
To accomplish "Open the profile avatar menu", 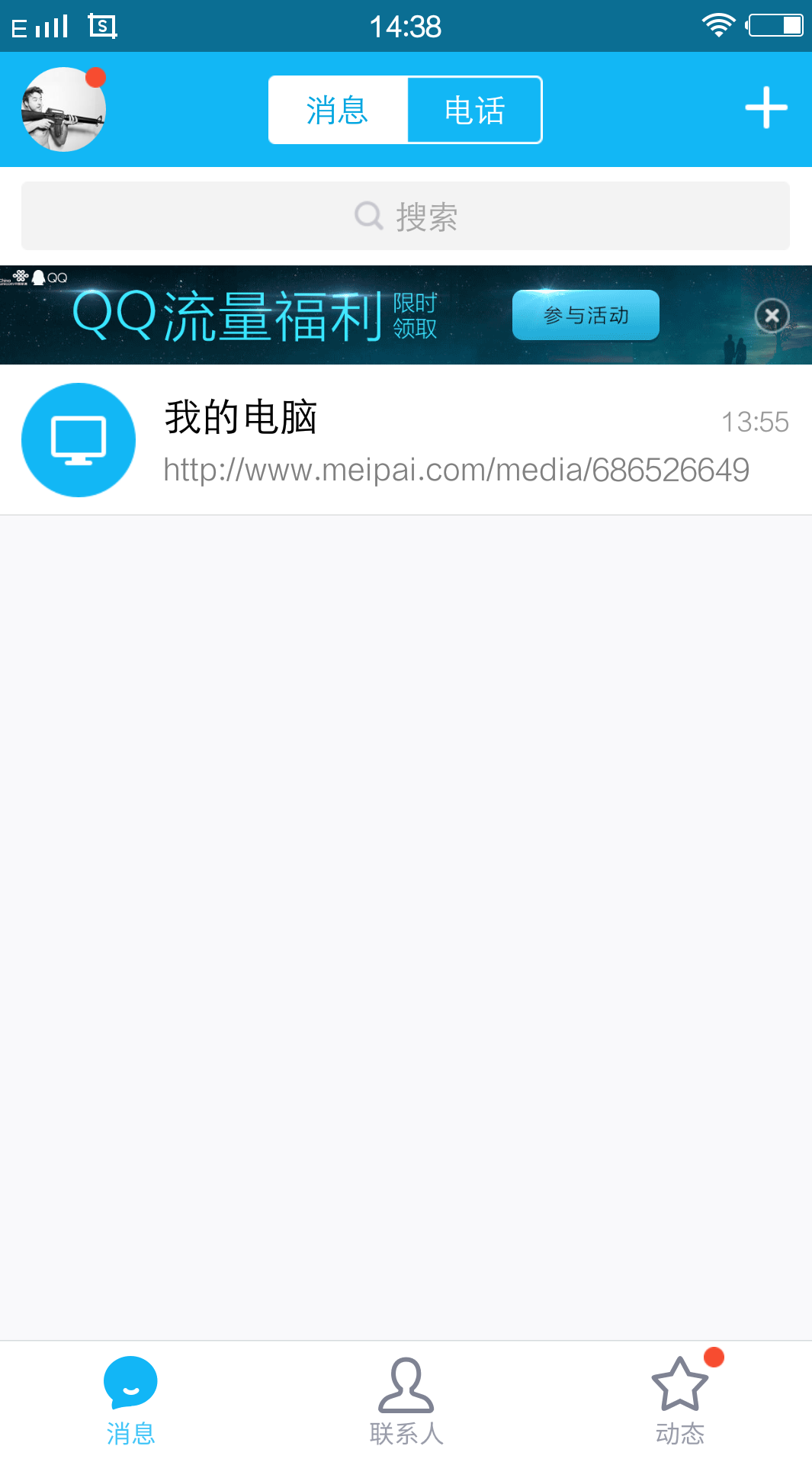I will point(63,109).
